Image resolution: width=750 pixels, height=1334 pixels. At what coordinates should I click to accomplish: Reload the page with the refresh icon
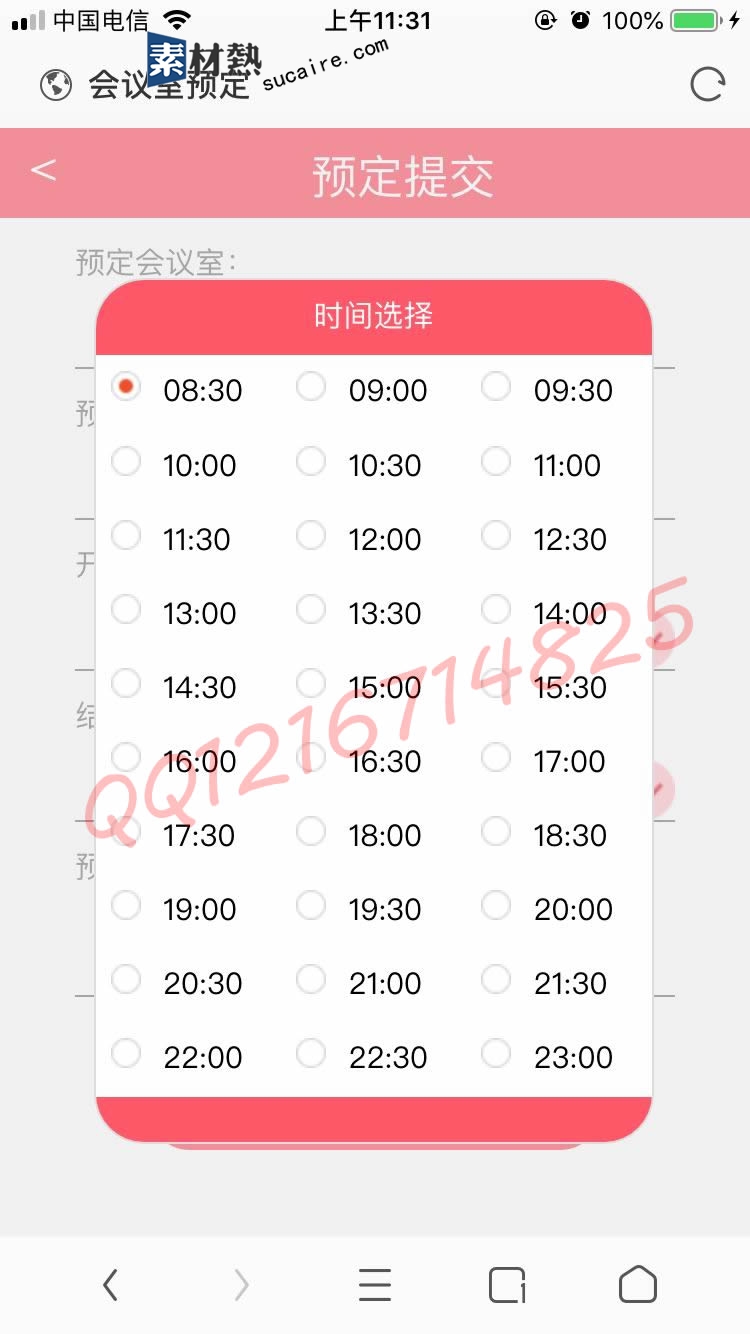pyautogui.click(x=707, y=85)
